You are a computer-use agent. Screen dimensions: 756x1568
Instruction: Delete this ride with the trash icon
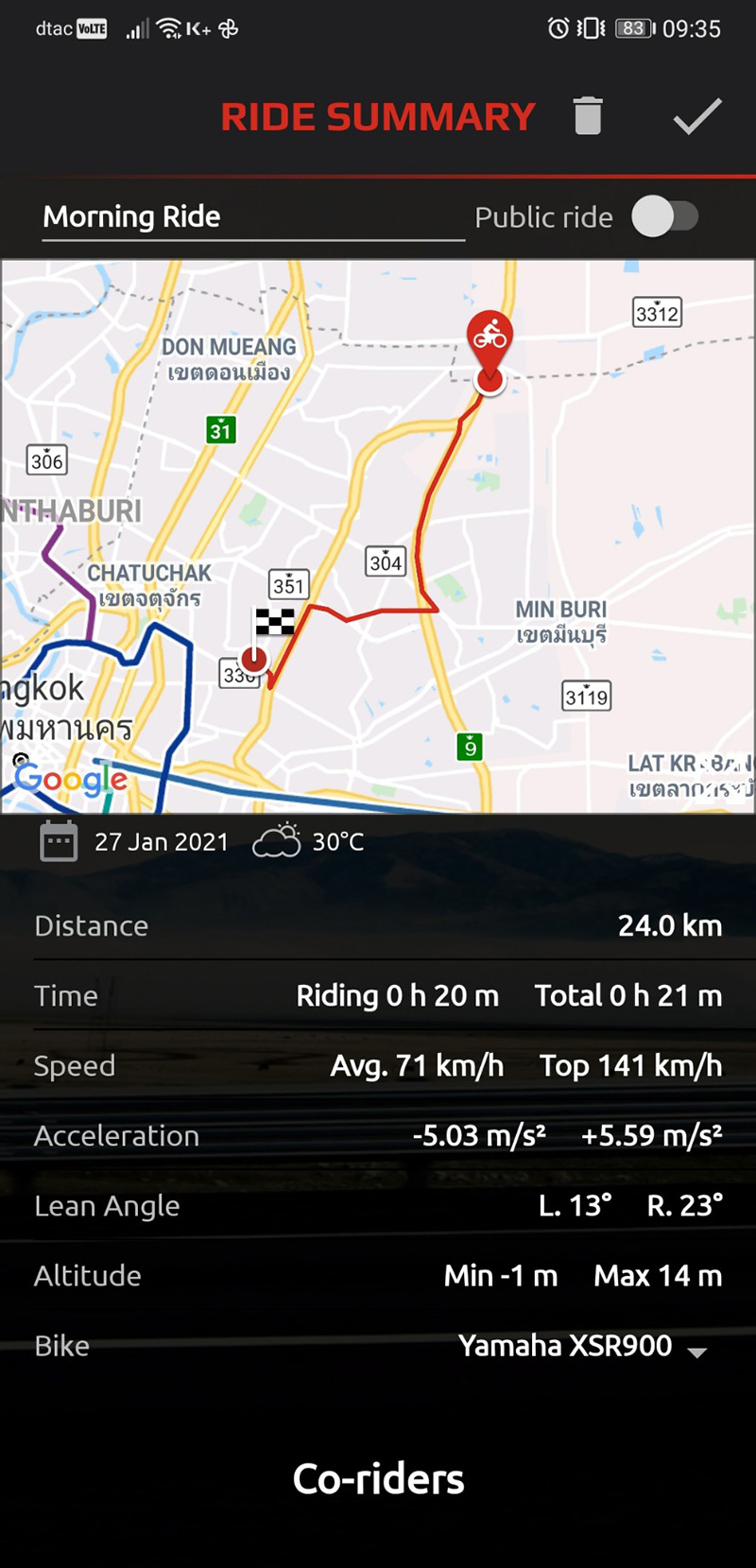click(x=588, y=116)
